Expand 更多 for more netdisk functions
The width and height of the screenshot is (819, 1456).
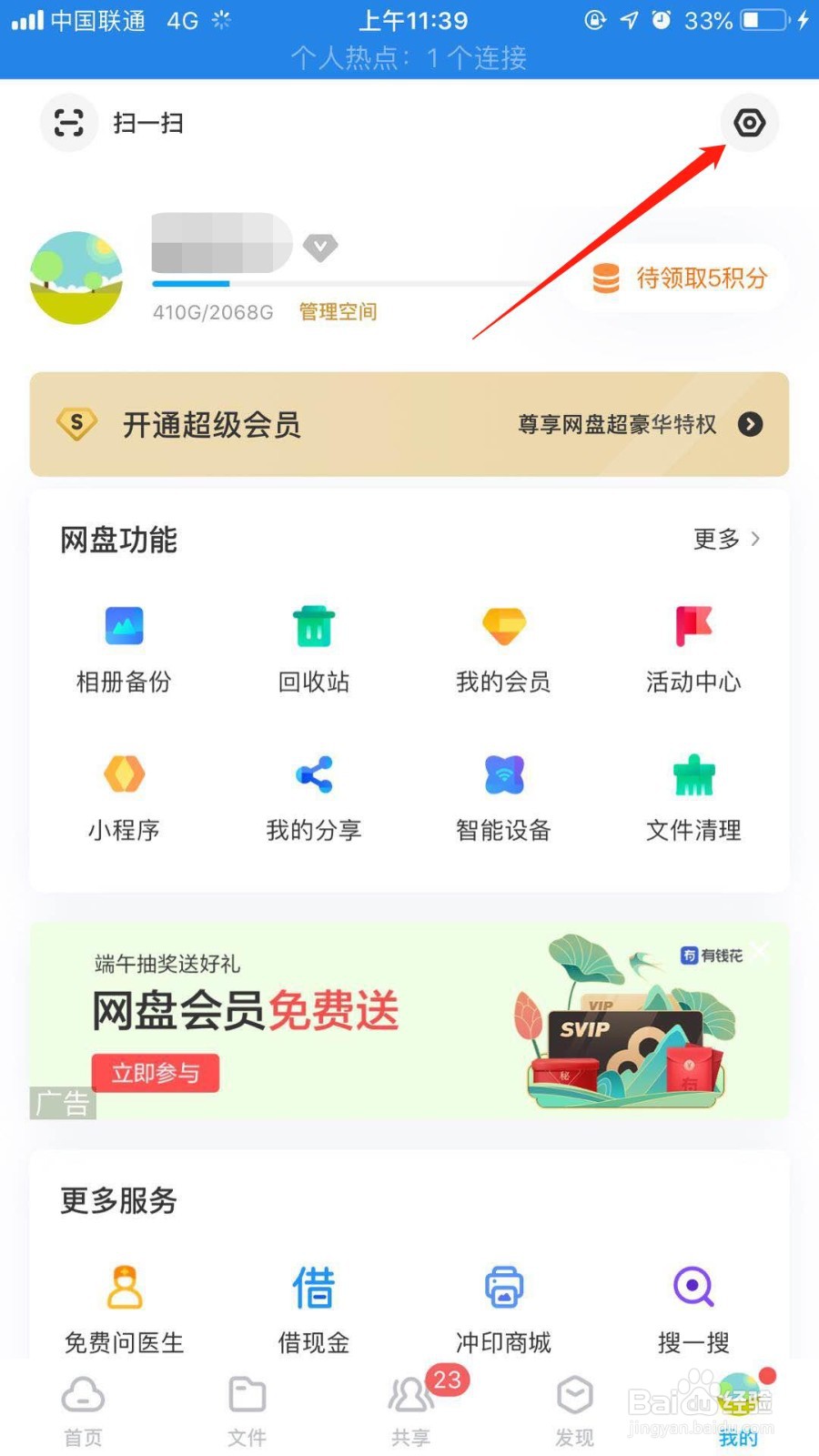point(723,539)
